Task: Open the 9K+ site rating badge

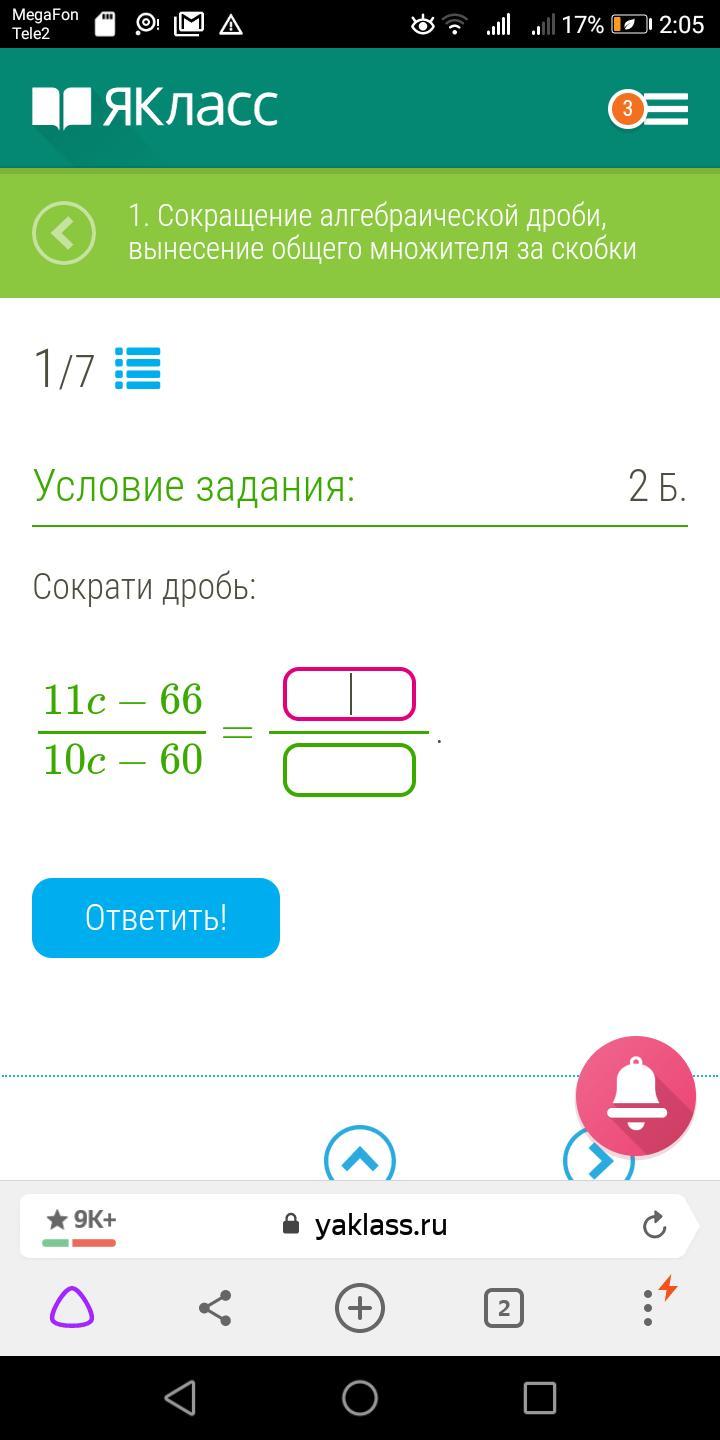Action: [x=80, y=1225]
